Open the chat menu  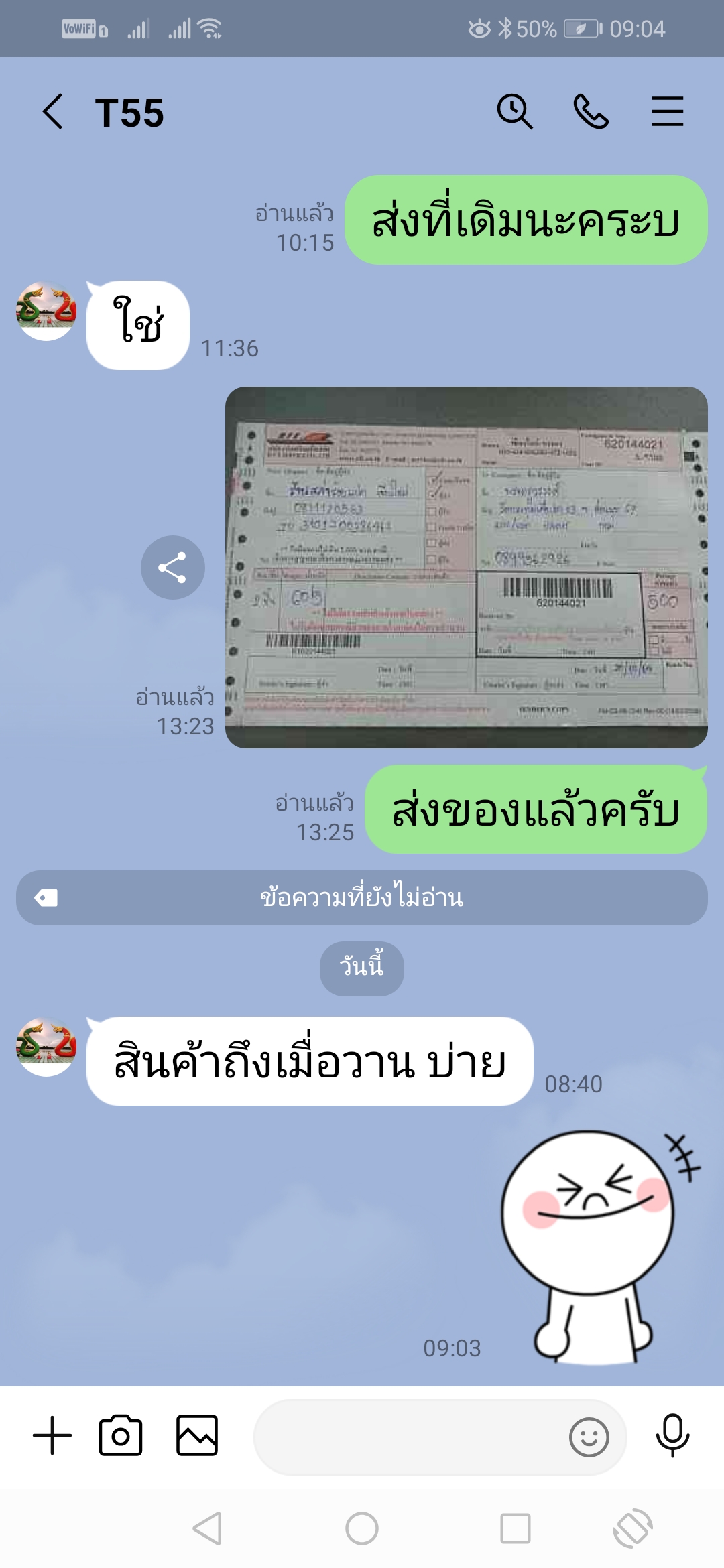tap(667, 111)
